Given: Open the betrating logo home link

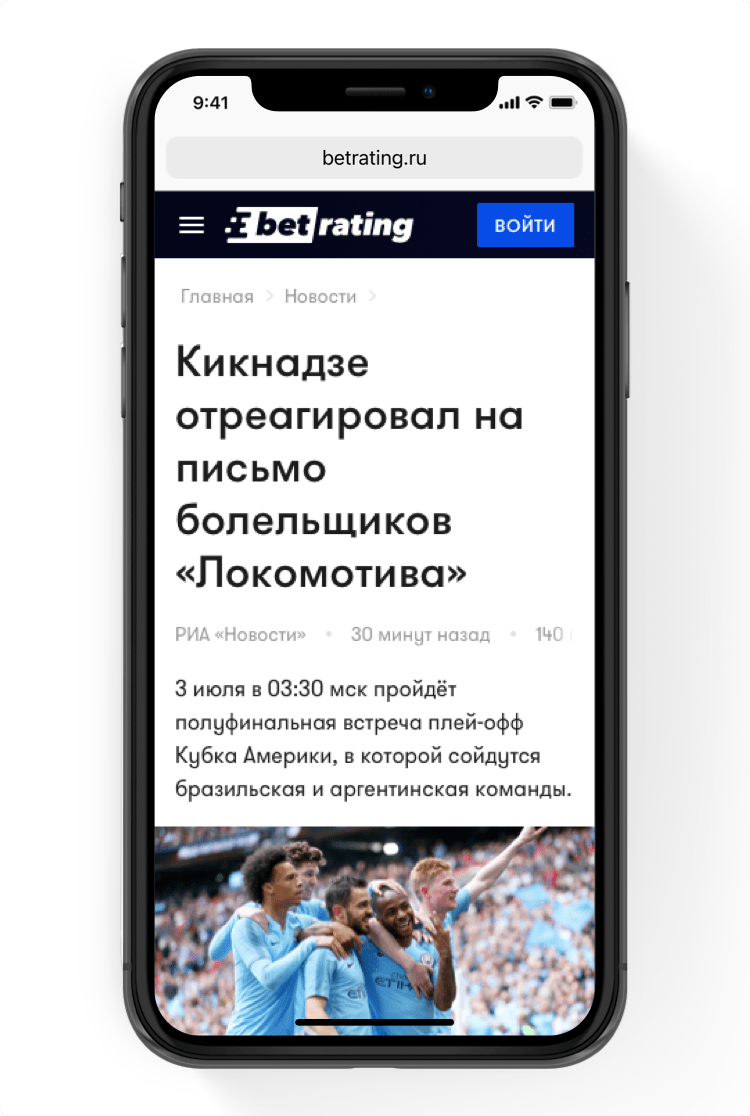Looking at the screenshot, I should coord(319,225).
